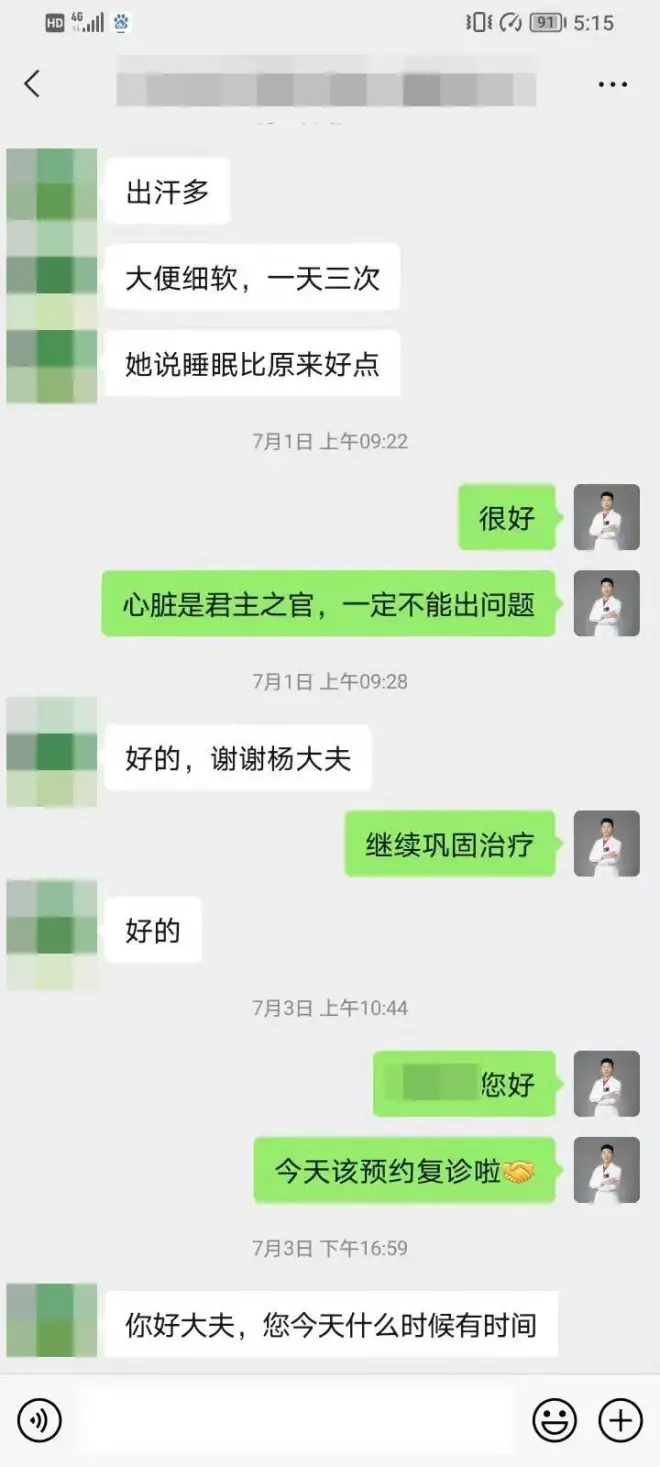The width and height of the screenshot is (660, 1467).
Task: Go back to the chat list
Action: click(32, 84)
